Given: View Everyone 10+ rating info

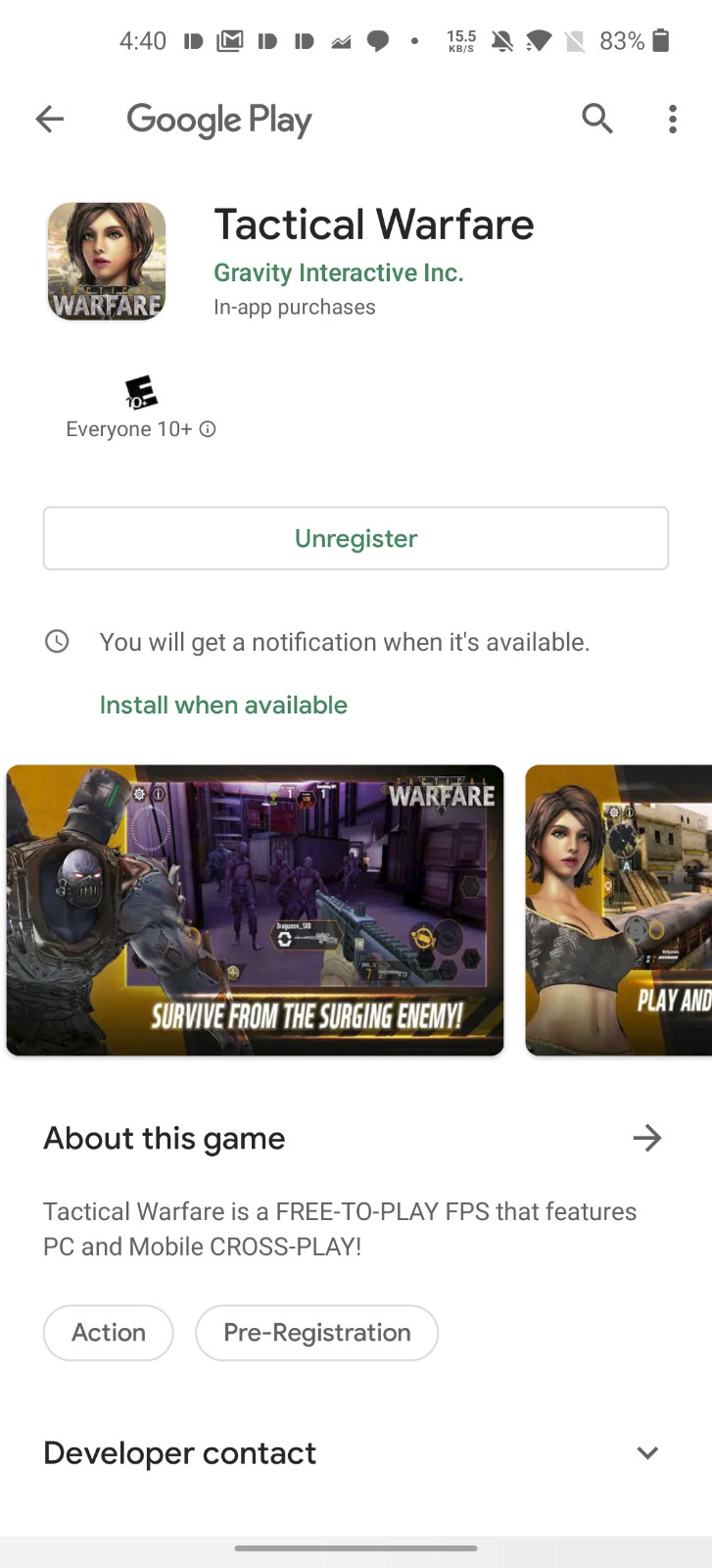Looking at the screenshot, I should pos(208,429).
